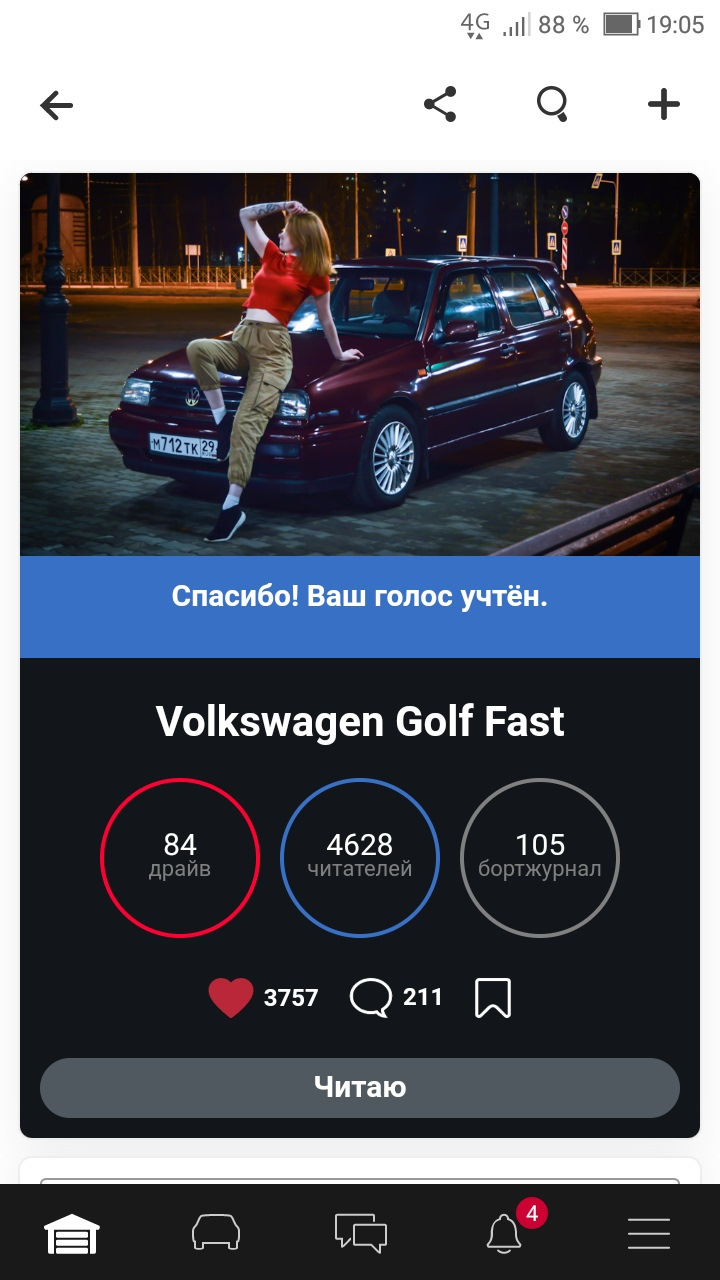
Task: Switch to the garage tab
Action: pos(72,1234)
